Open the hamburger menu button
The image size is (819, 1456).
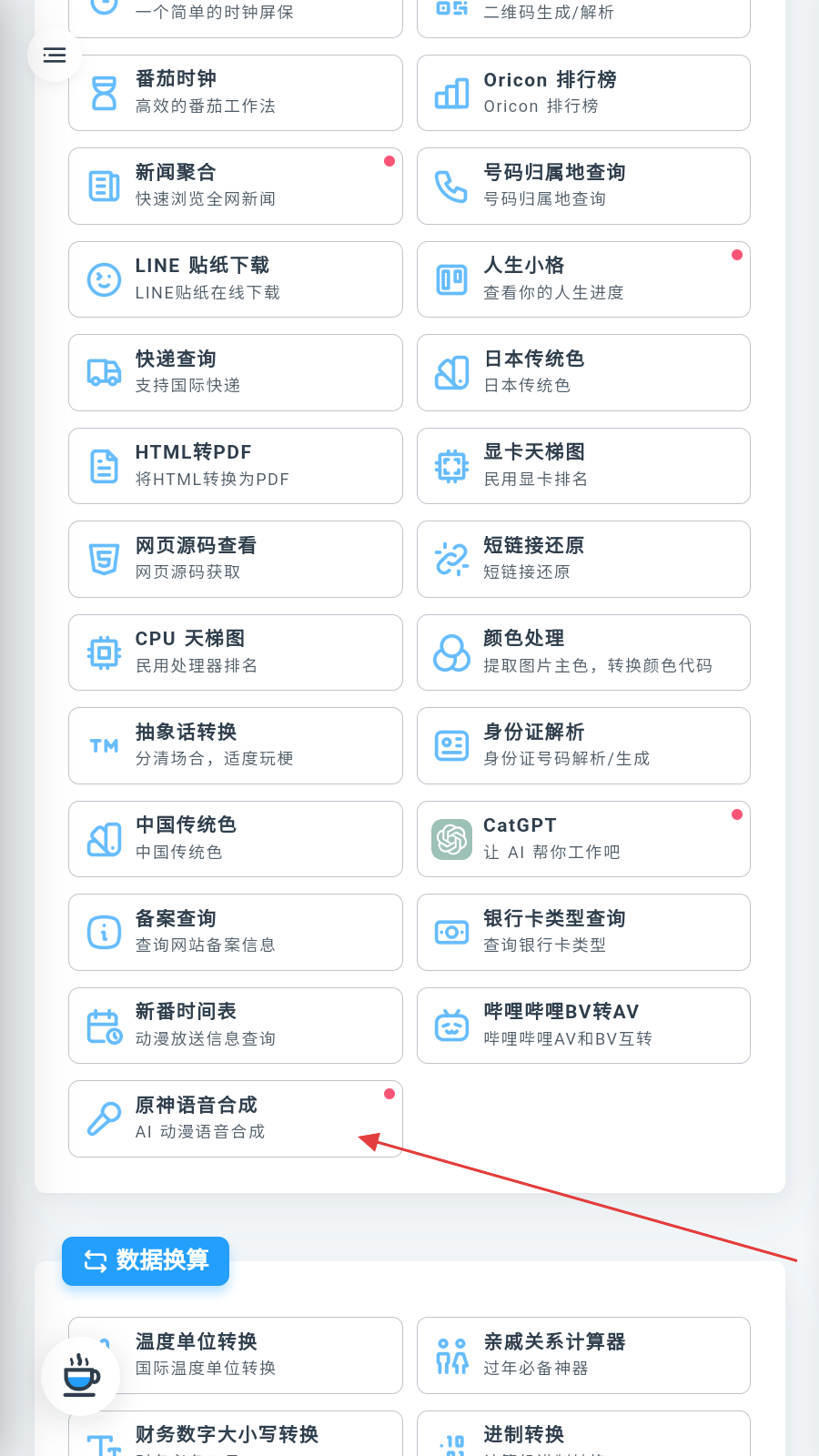coord(55,55)
